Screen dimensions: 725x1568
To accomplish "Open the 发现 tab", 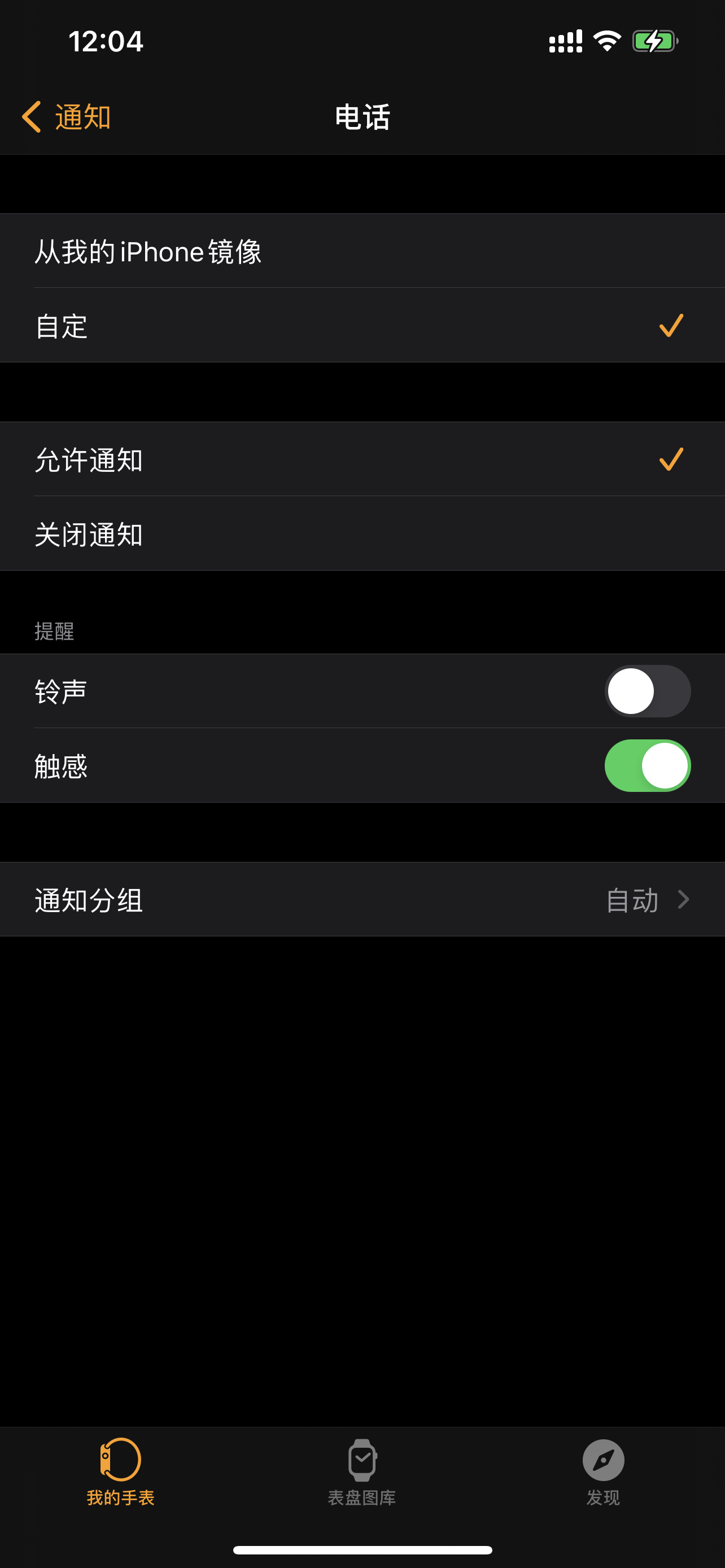I will (602, 1470).
